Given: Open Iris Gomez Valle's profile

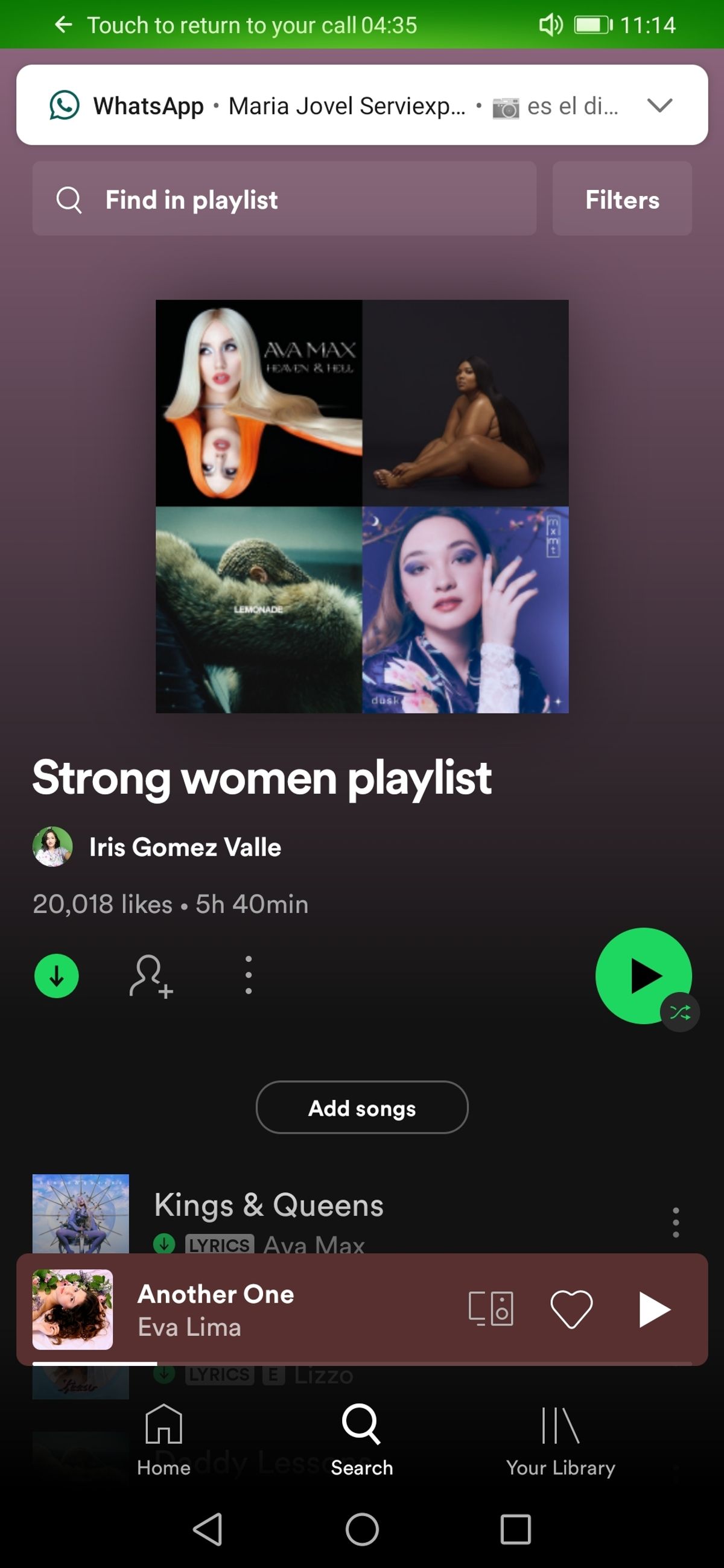Looking at the screenshot, I should point(184,847).
